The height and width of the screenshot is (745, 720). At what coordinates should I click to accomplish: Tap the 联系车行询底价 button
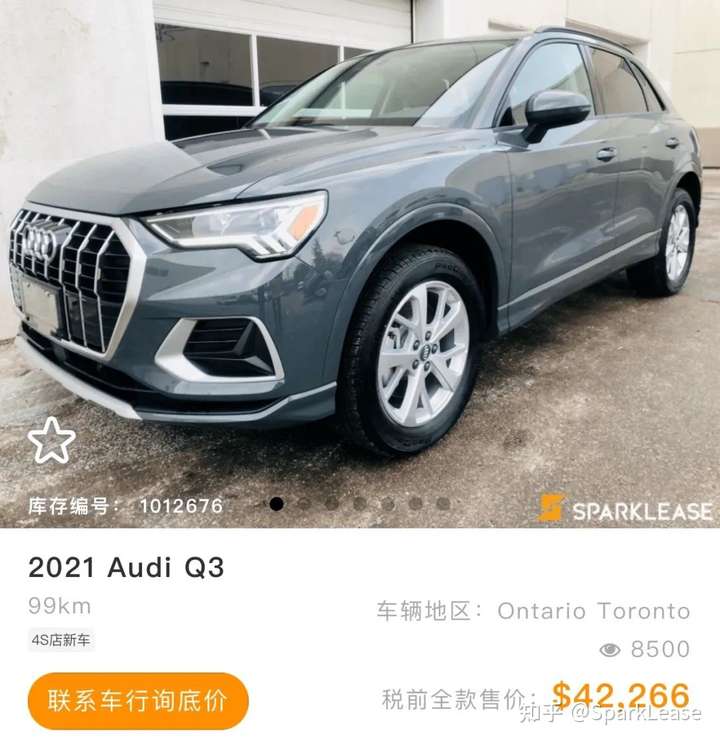[x=138, y=701]
